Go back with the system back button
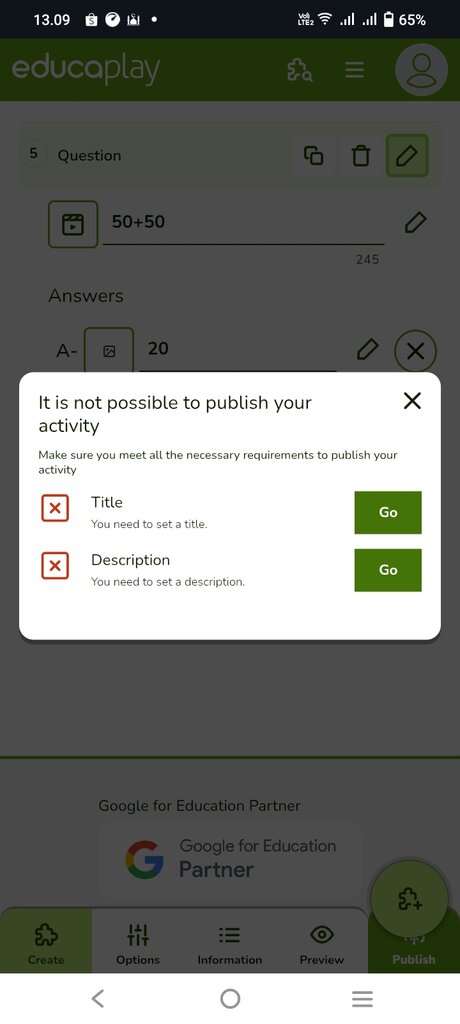The width and height of the screenshot is (460, 1024). click(97, 998)
